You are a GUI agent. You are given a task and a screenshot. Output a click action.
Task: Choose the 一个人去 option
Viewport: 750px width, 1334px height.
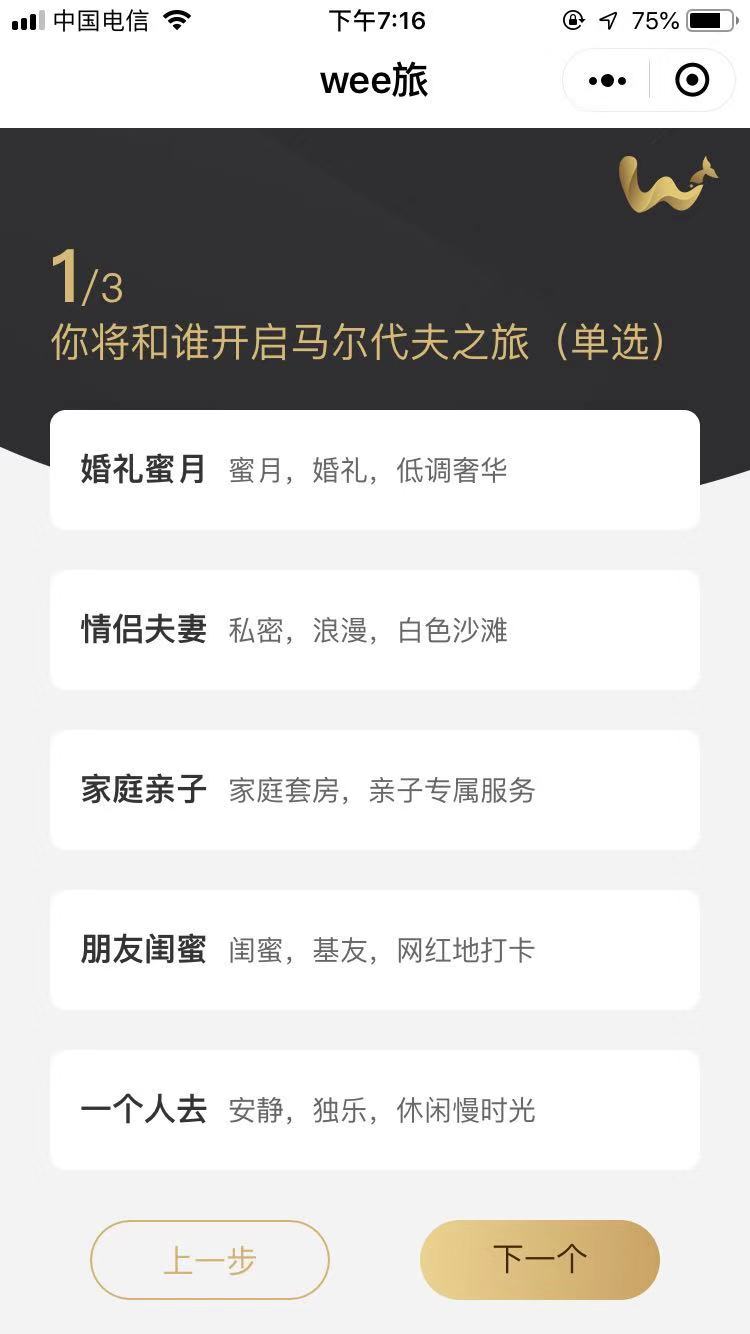click(x=374, y=1110)
